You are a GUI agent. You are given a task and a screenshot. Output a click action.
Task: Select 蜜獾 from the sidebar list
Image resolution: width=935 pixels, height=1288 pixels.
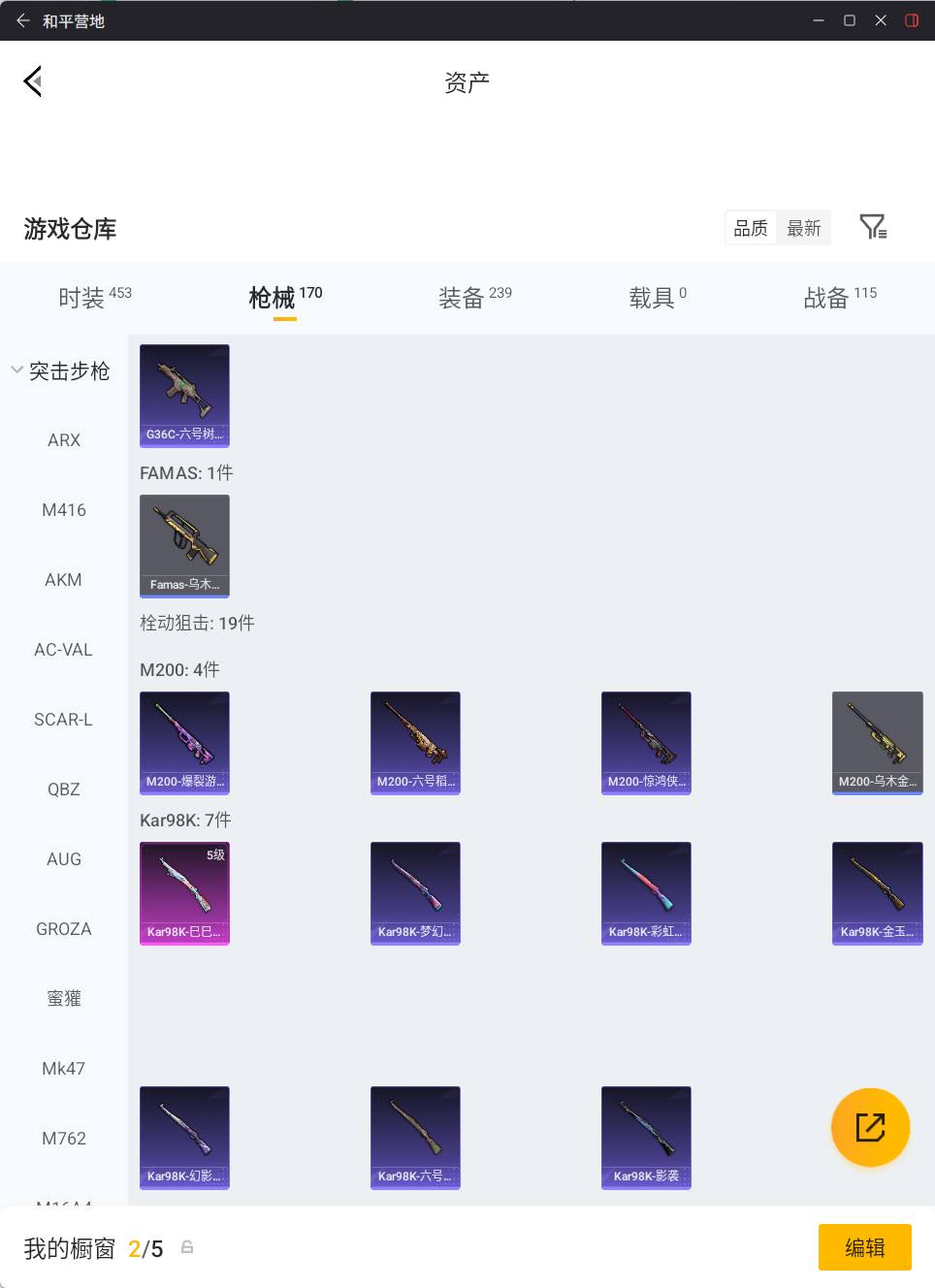point(63,998)
